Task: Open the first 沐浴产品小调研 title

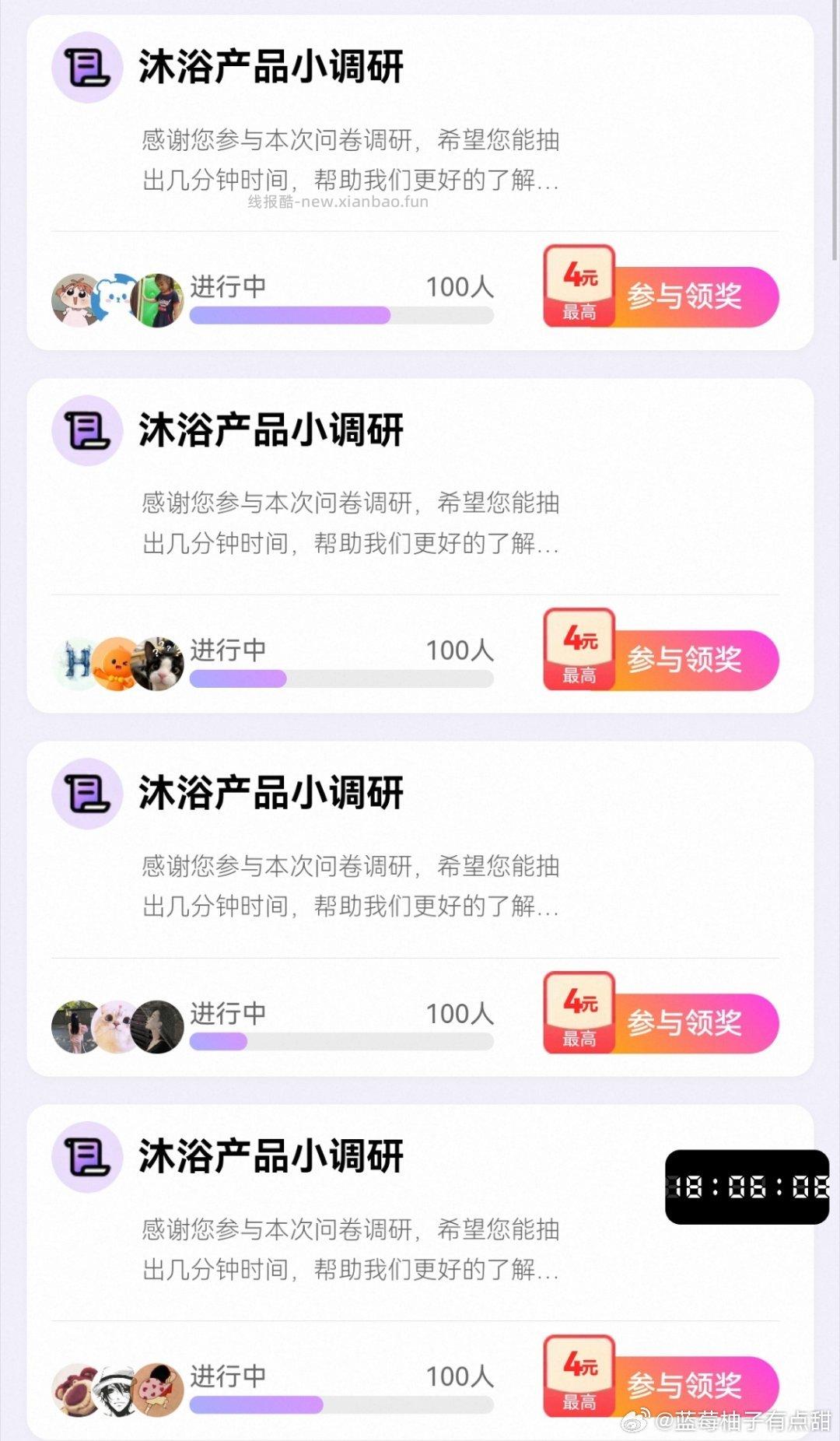Action: pos(272,68)
